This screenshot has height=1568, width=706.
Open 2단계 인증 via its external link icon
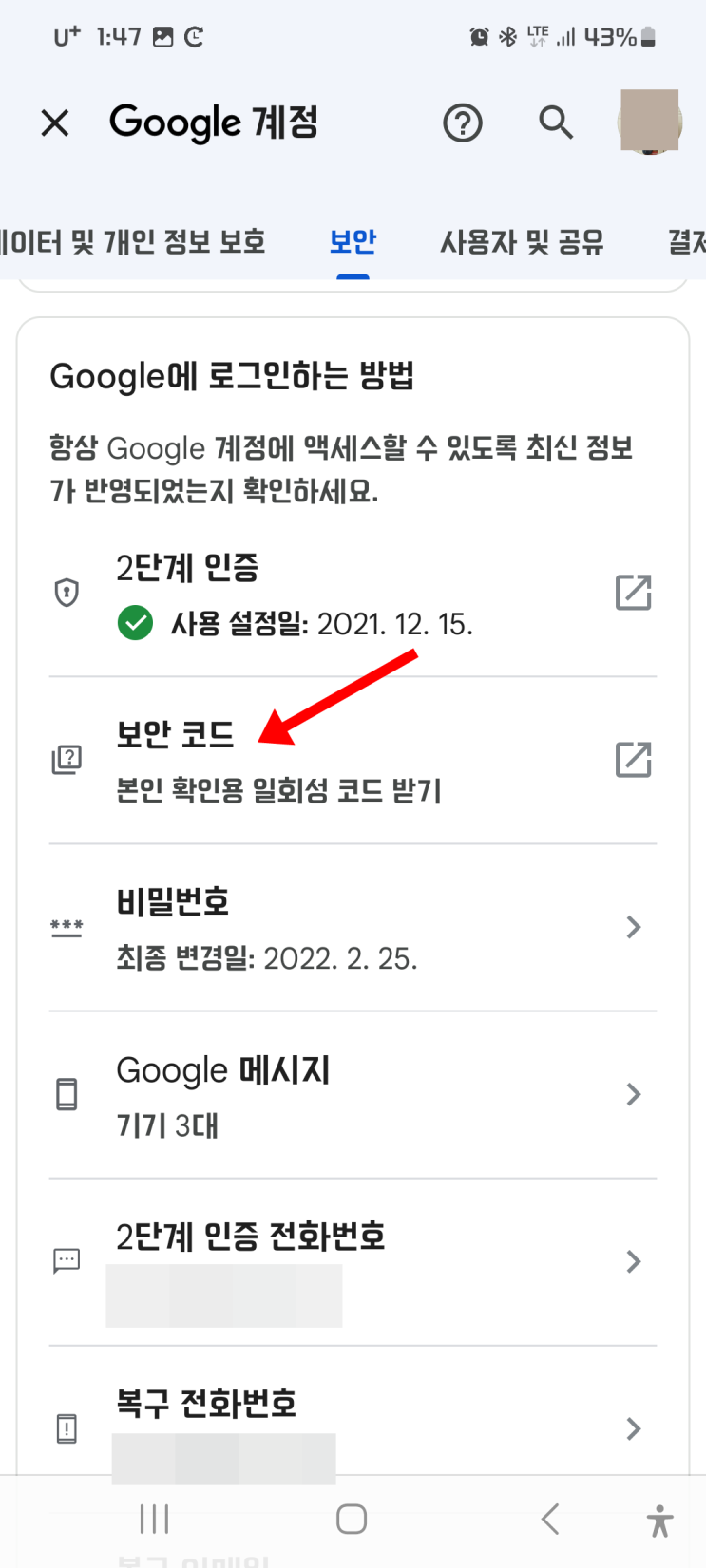coord(633,592)
